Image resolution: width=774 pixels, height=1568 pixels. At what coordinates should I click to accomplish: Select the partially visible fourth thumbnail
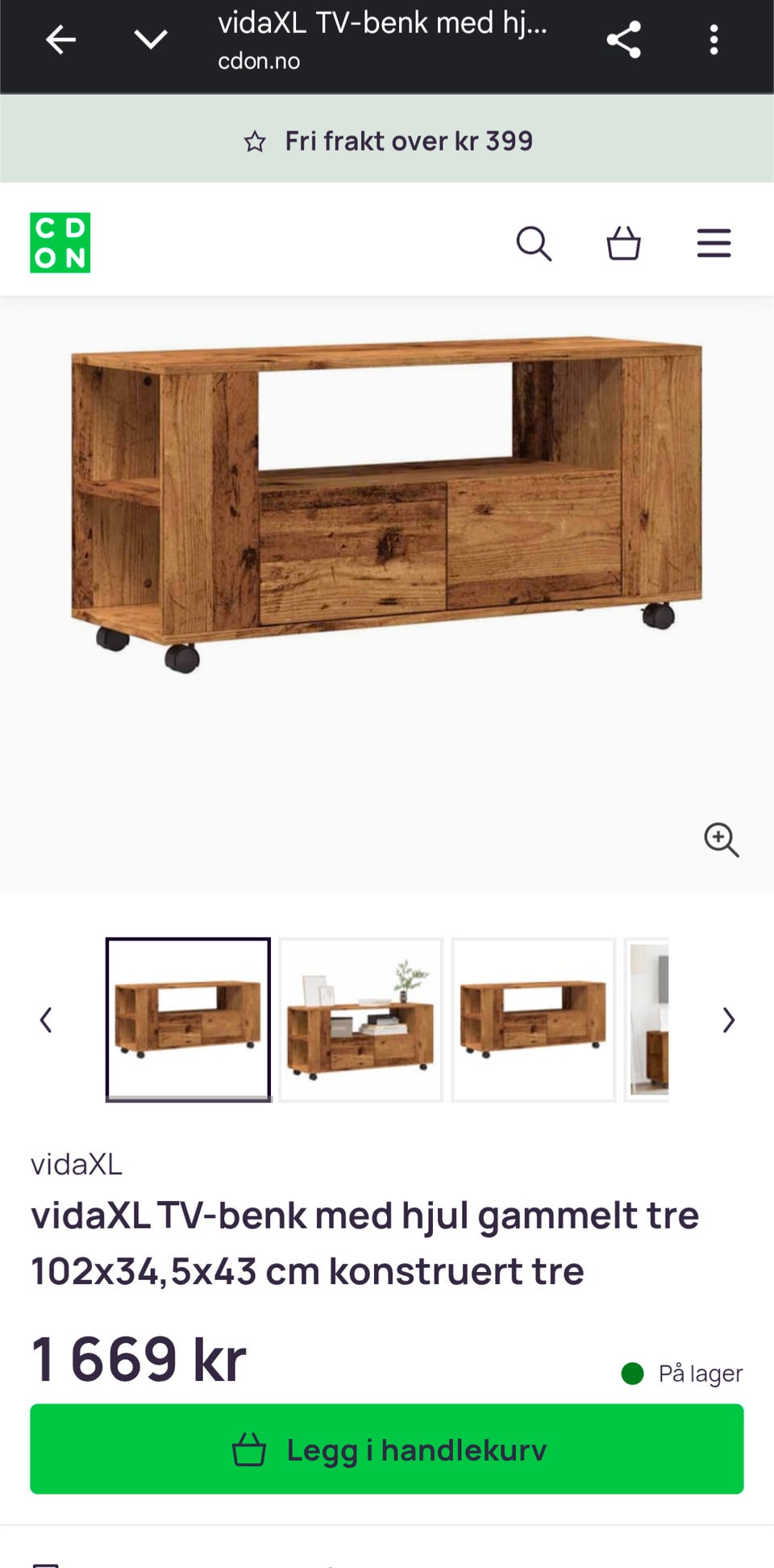tap(647, 1020)
